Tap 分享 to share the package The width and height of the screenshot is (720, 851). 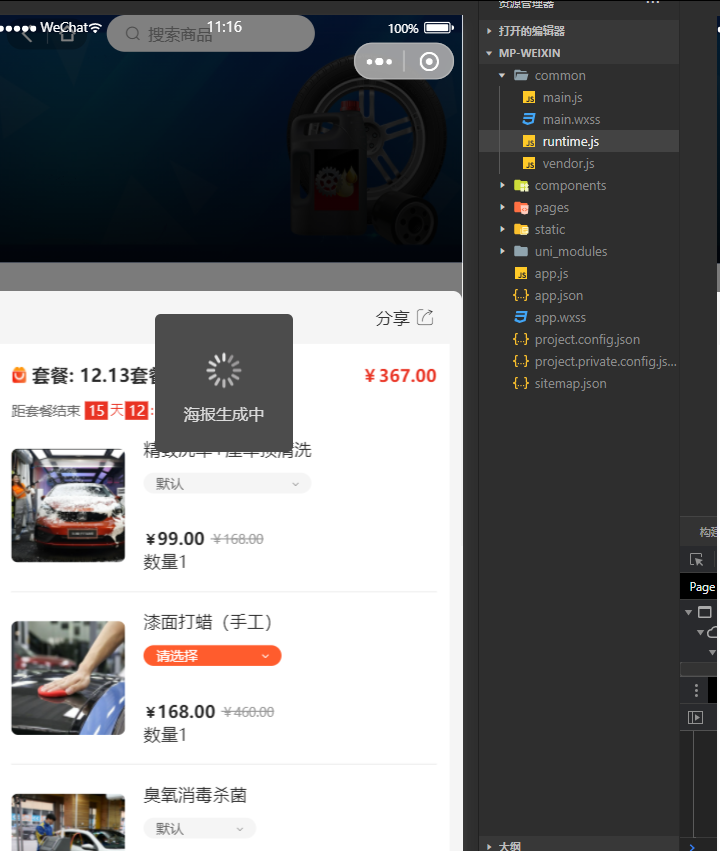click(404, 318)
